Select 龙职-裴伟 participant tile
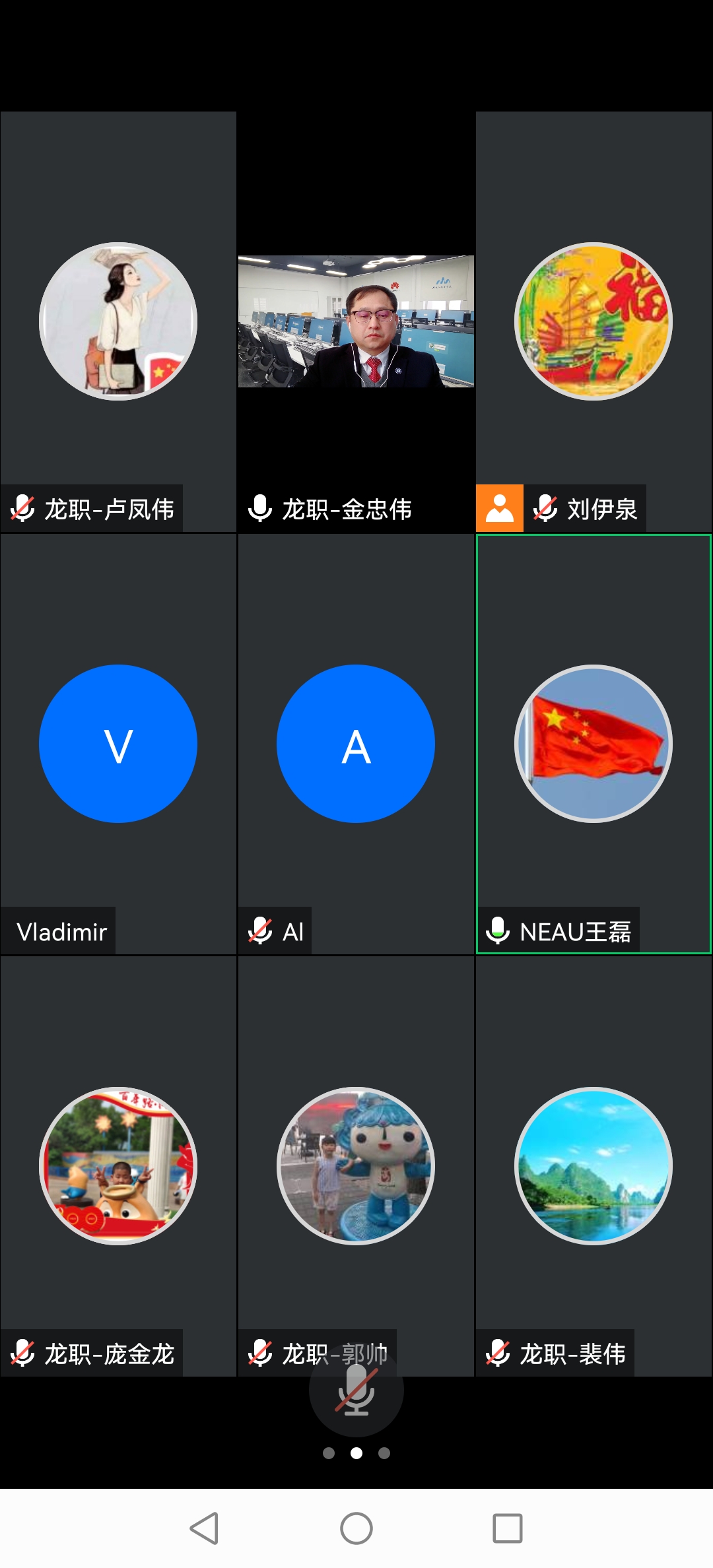The height and width of the screenshot is (1568, 713). tap(594, 1166)
